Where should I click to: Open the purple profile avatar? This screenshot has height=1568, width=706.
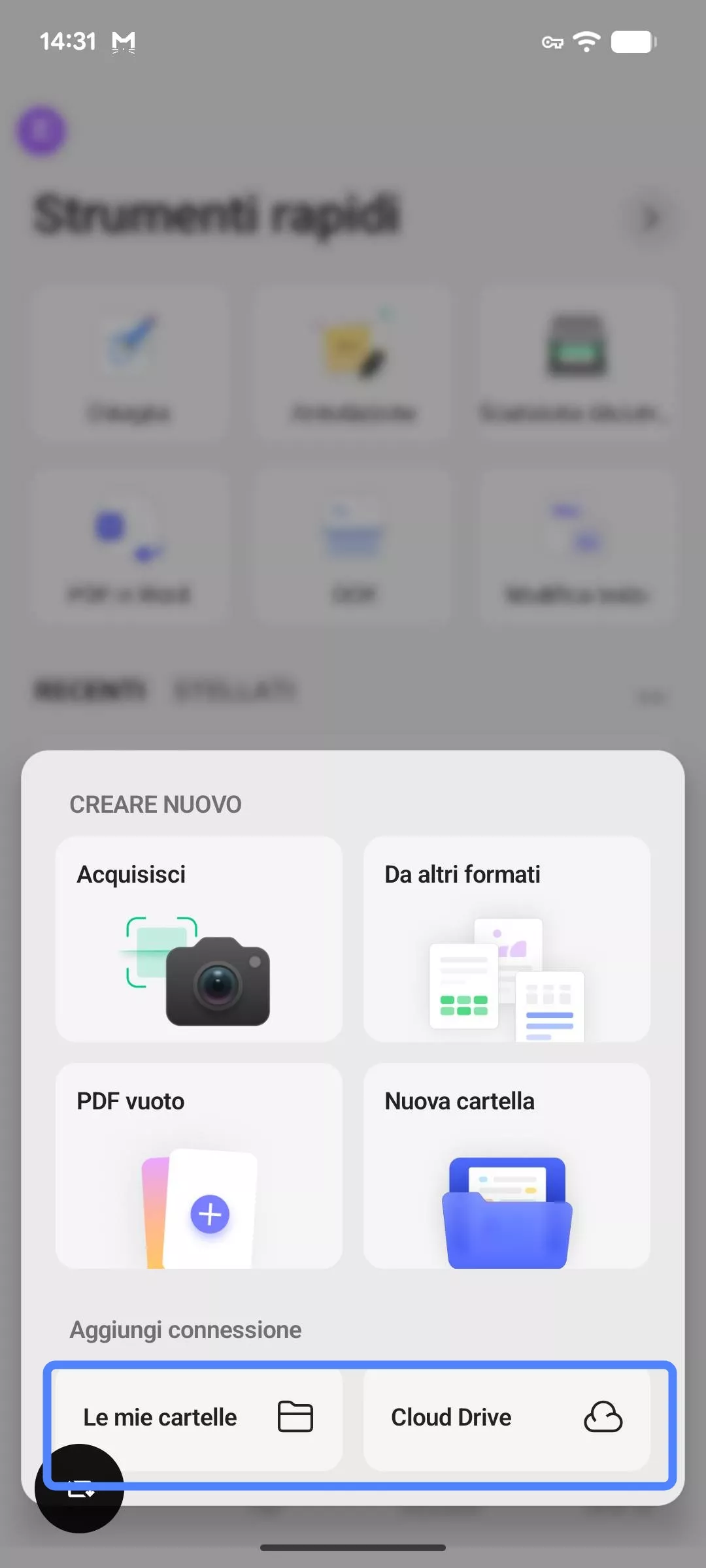pos(41,131)
